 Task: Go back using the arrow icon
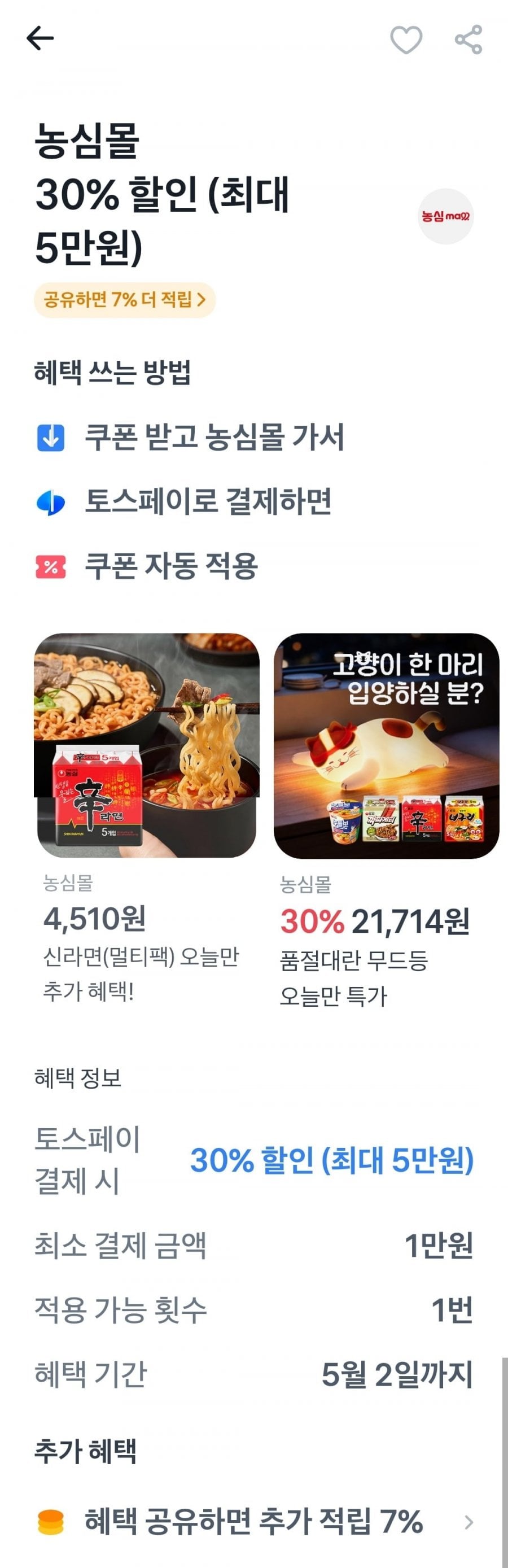pos(40,38)
